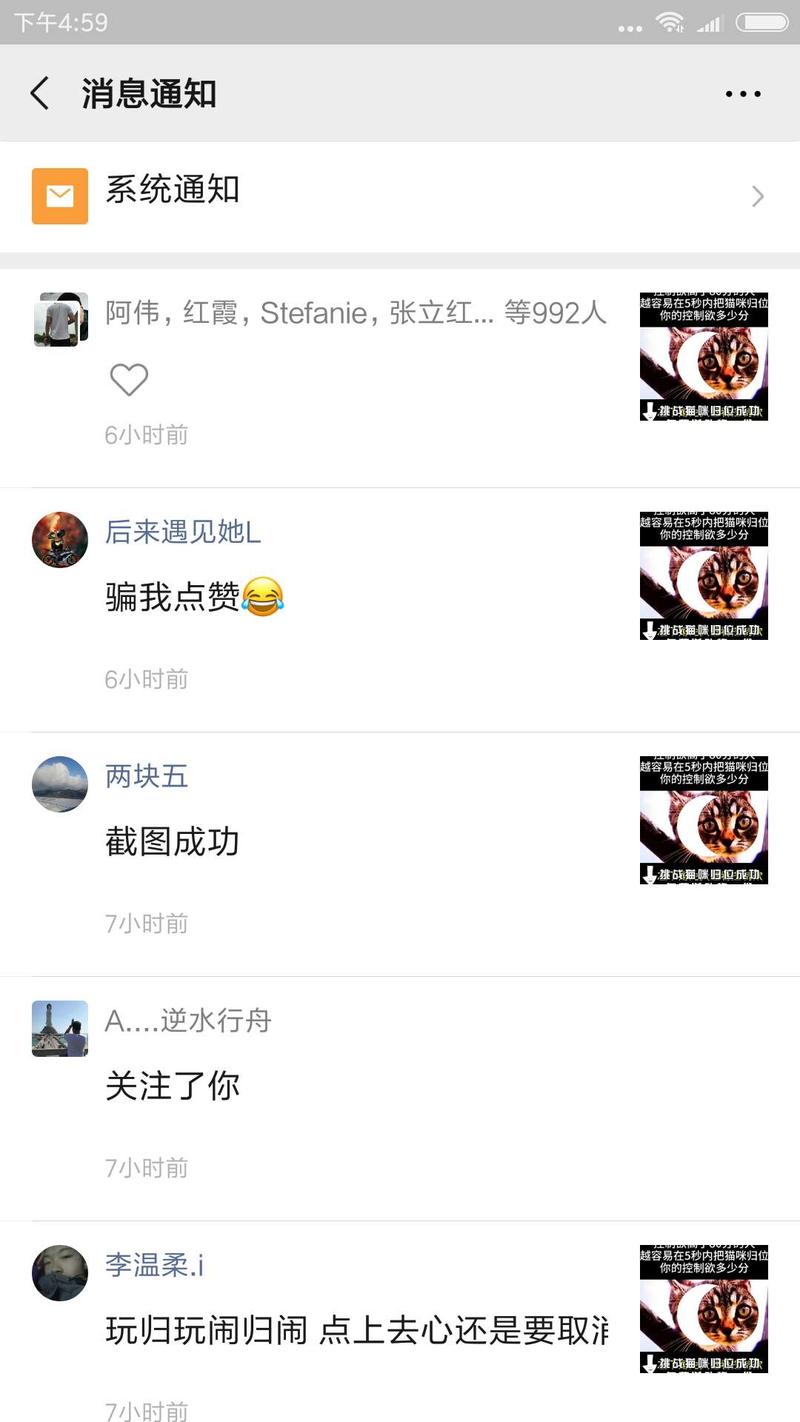This screenshot has width=800, height=1422.
Task: Tap the cellular signal strength icon
Action: pyautogui.click(x=712, y=22)
